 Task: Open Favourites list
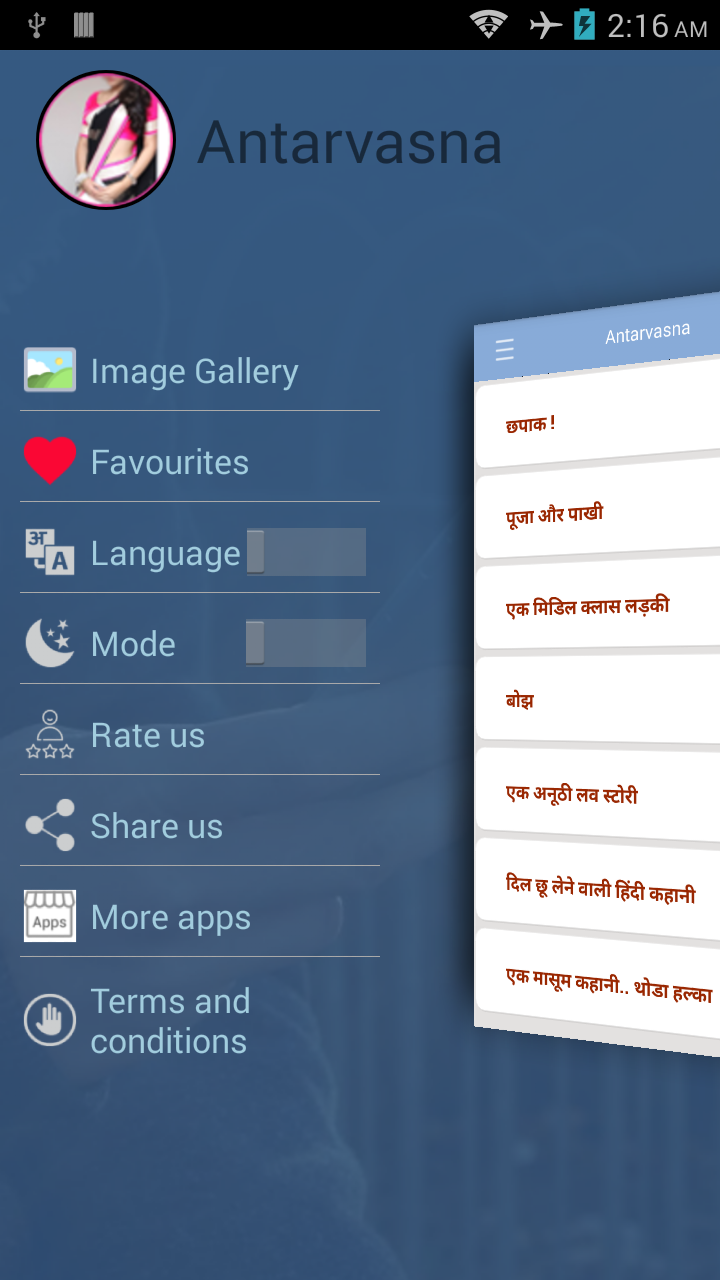point(170,462)
